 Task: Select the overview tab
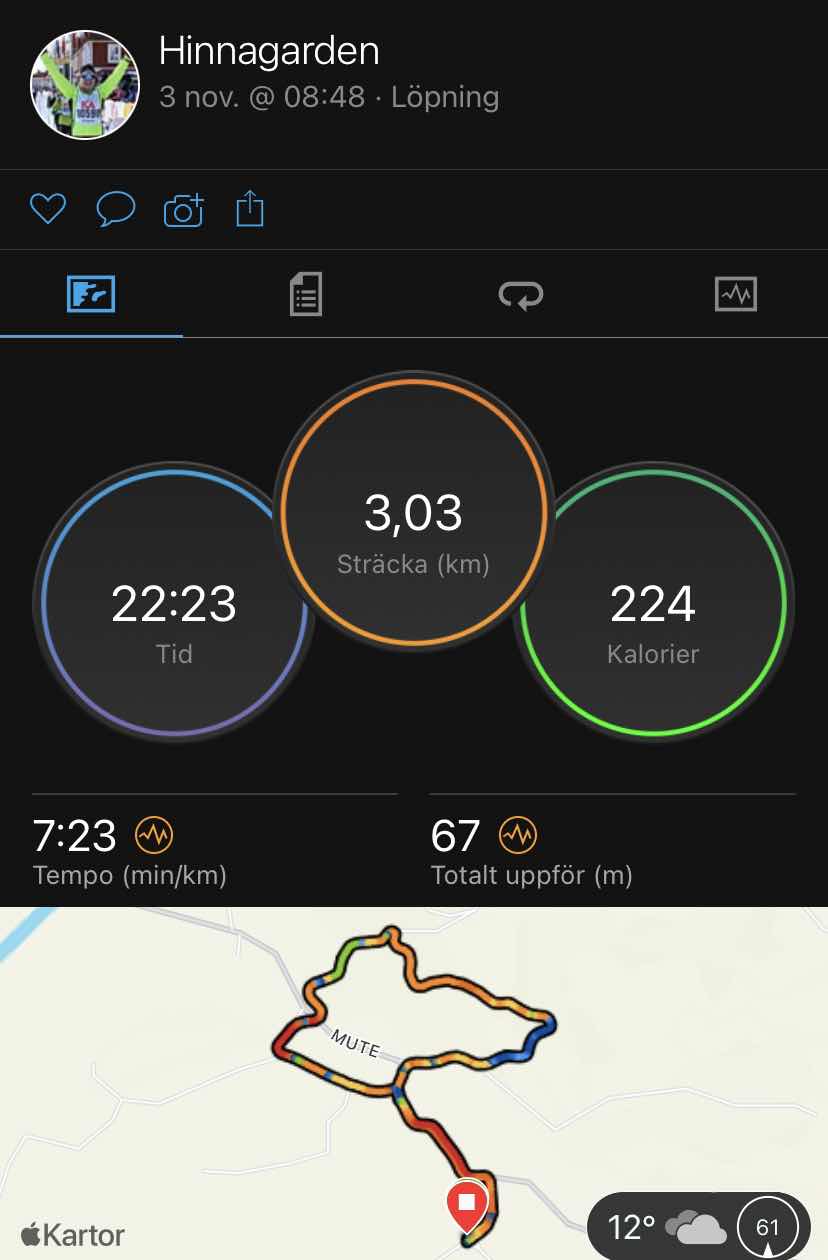[x=91, y=294]
